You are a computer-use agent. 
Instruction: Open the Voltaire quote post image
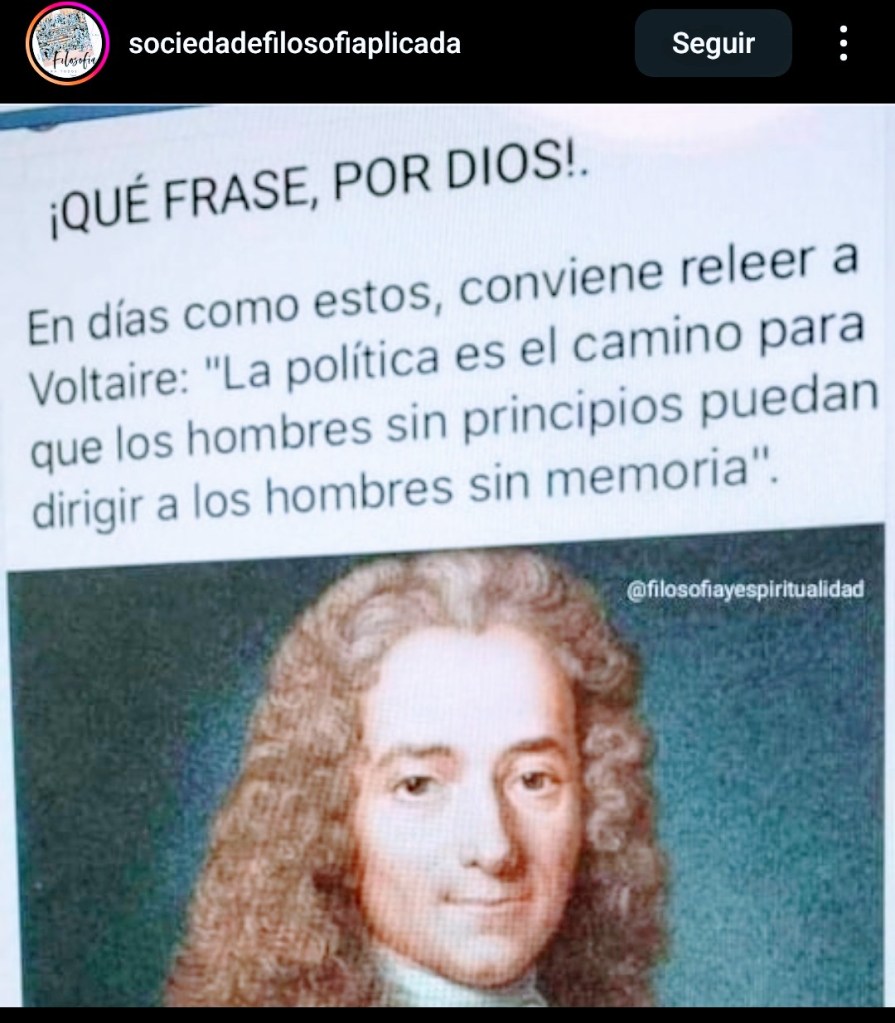447,560
